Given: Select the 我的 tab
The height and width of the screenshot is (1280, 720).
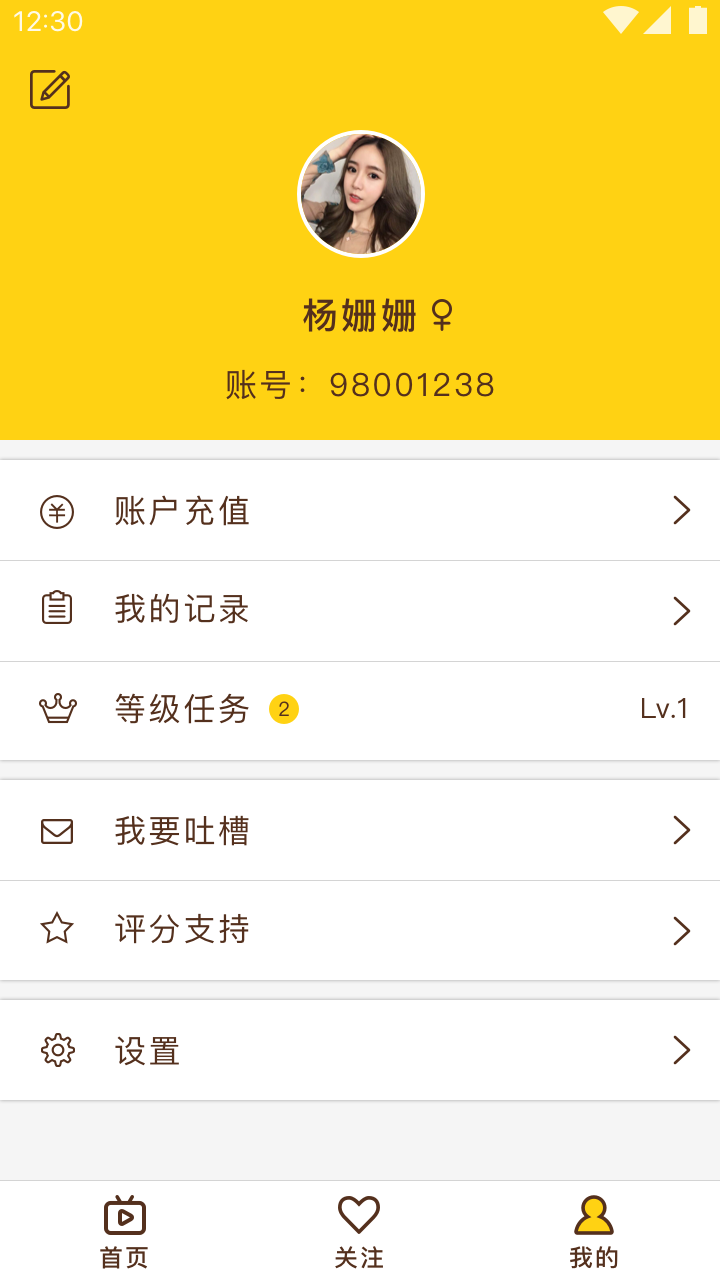Looking at the screenshot, I should [x=594, y=1230].
